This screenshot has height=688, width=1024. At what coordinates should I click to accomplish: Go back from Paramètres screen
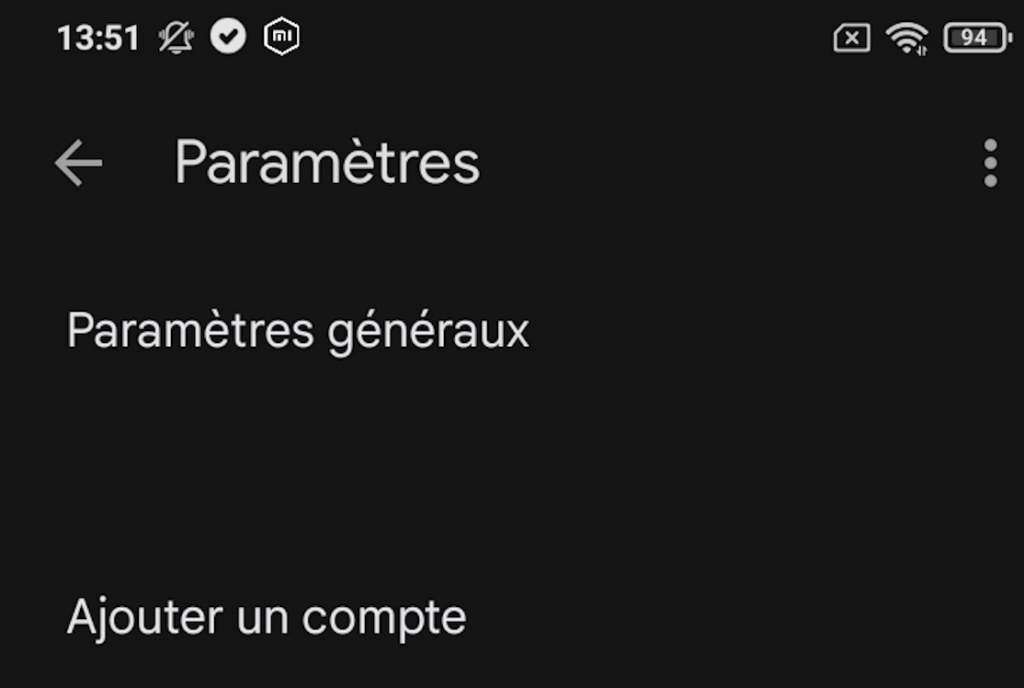point(78,163)
